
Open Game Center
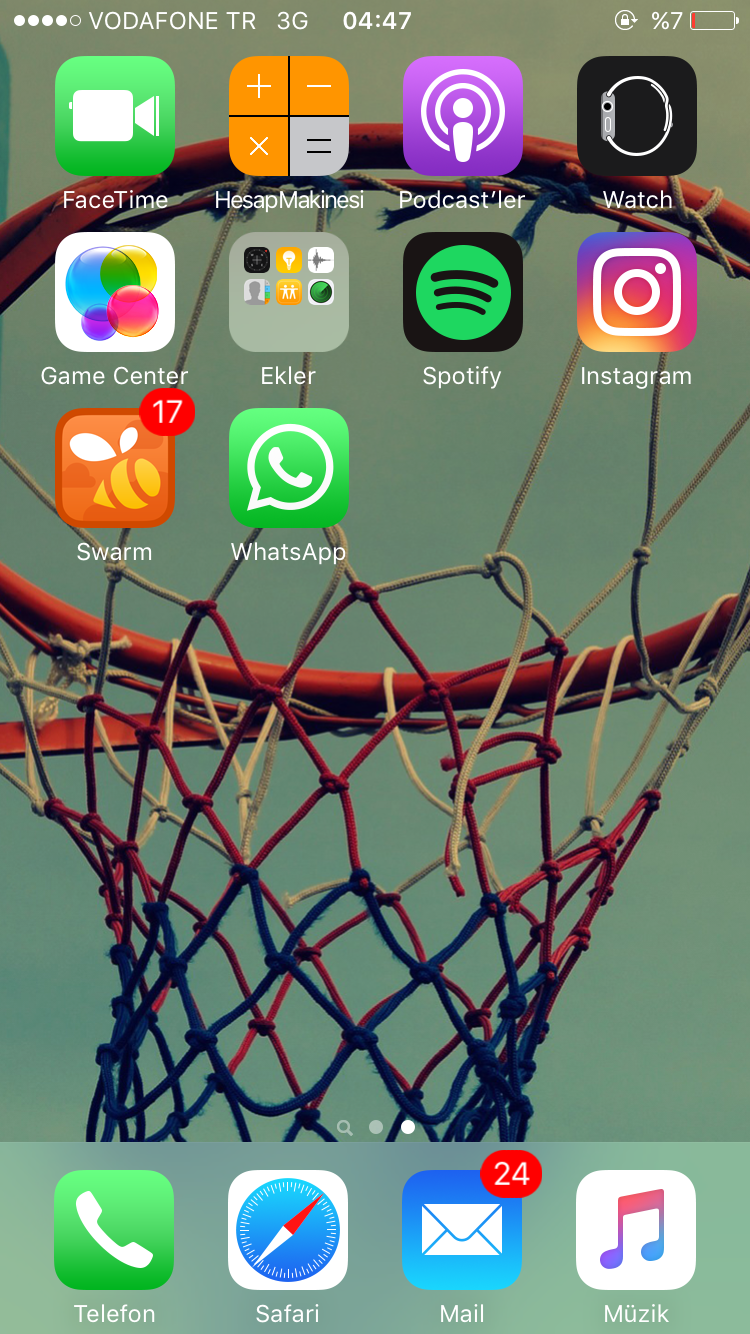coord(115,292)
